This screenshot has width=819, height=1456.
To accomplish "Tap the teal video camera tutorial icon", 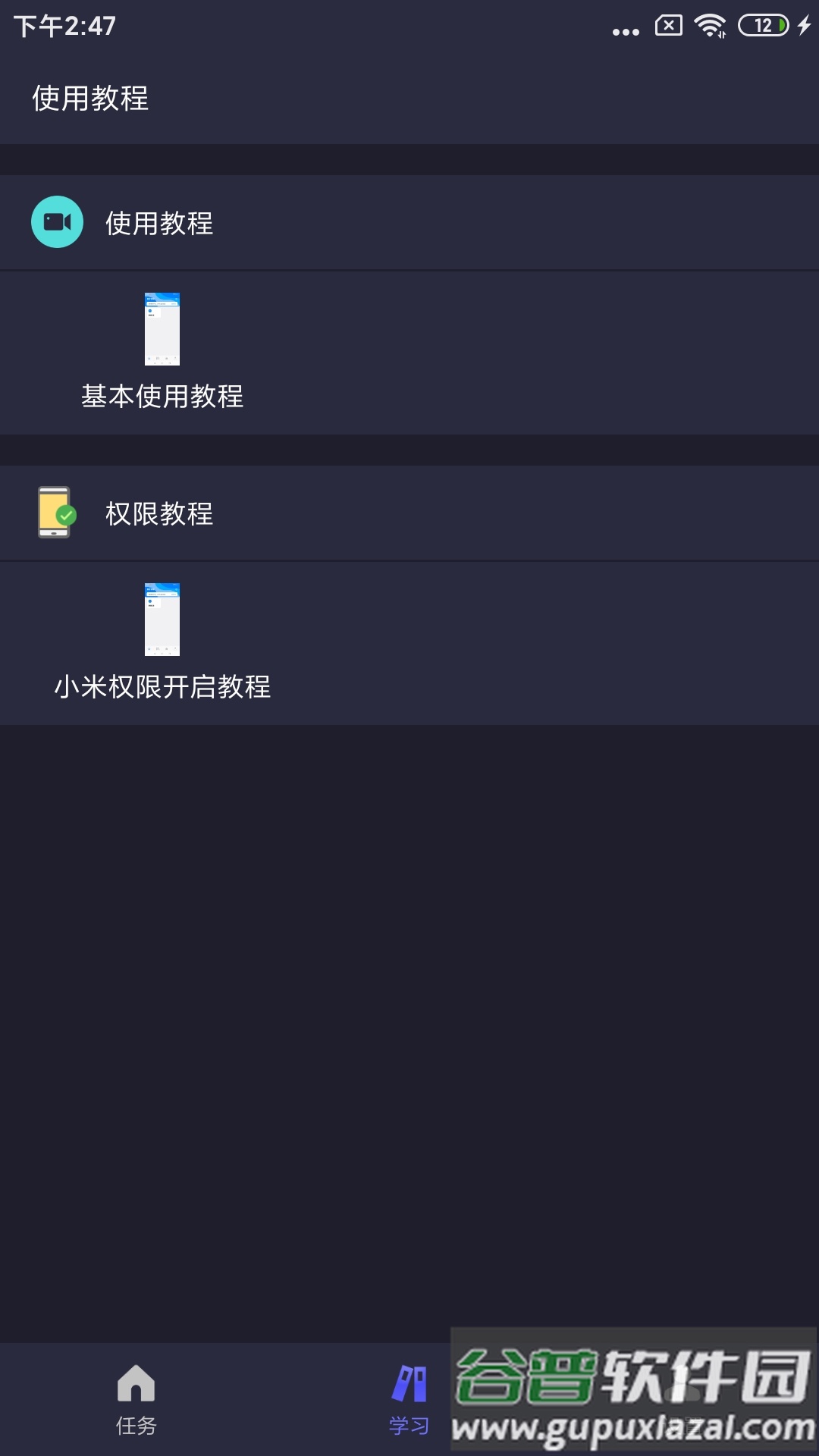I will point(58,221).
